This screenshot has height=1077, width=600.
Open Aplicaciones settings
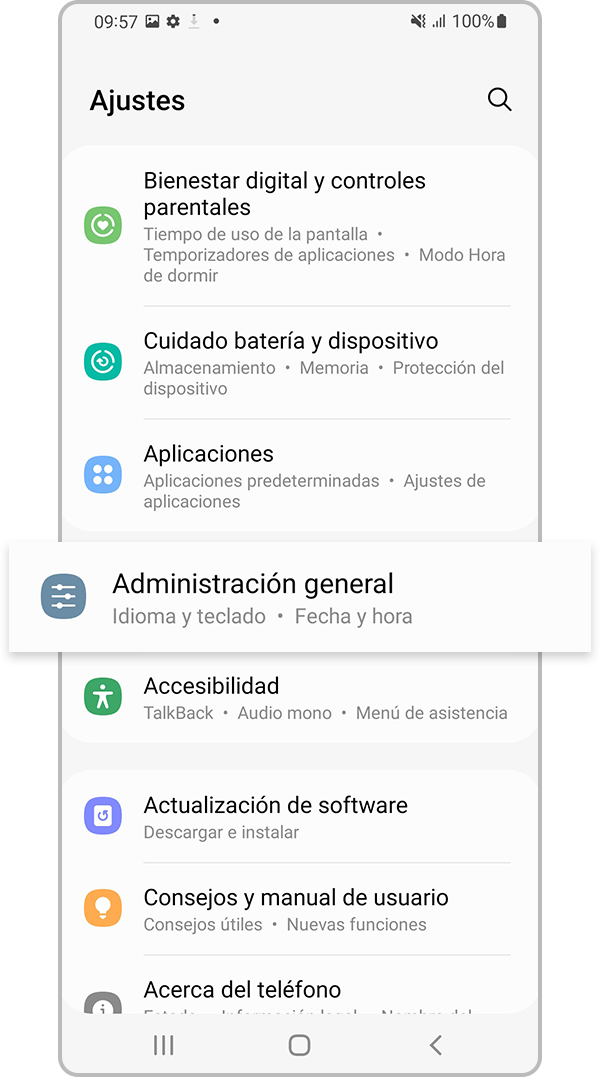click(x=300, y=475)
